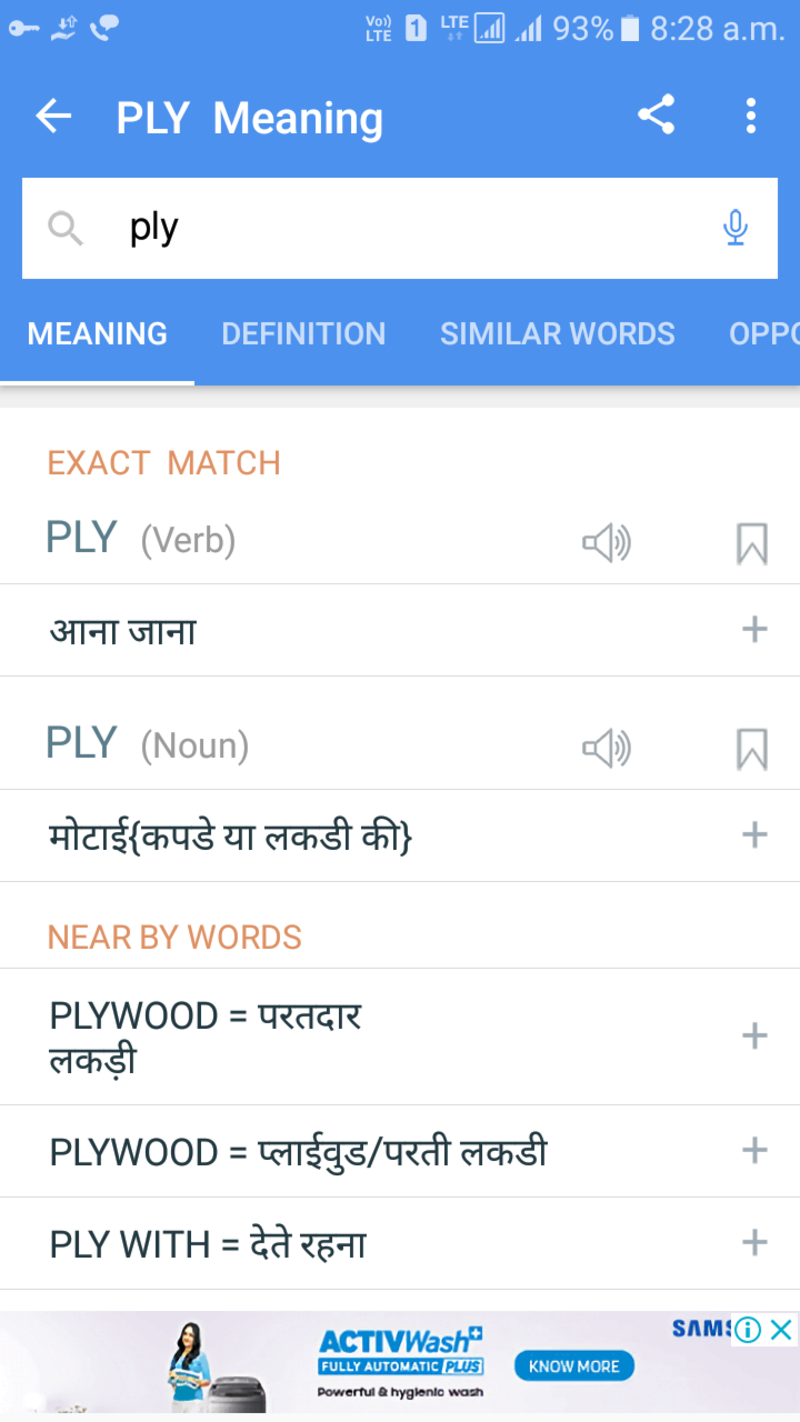Expand the मोटाई meaning row
The image size is (800, 1422).
pos(754,835)
